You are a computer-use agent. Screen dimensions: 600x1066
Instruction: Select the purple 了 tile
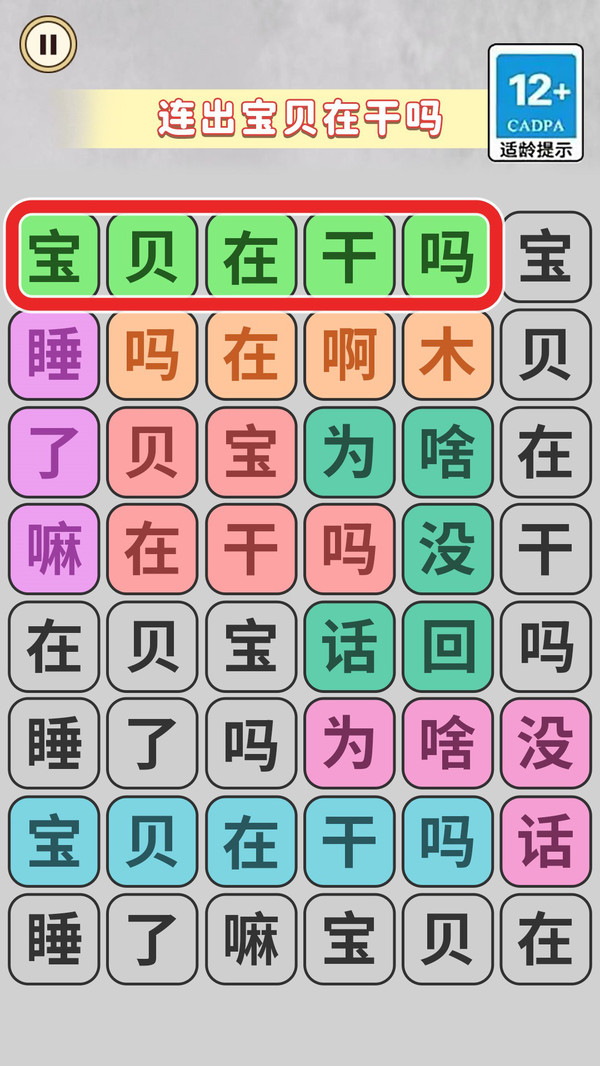[x=54, y=451]
